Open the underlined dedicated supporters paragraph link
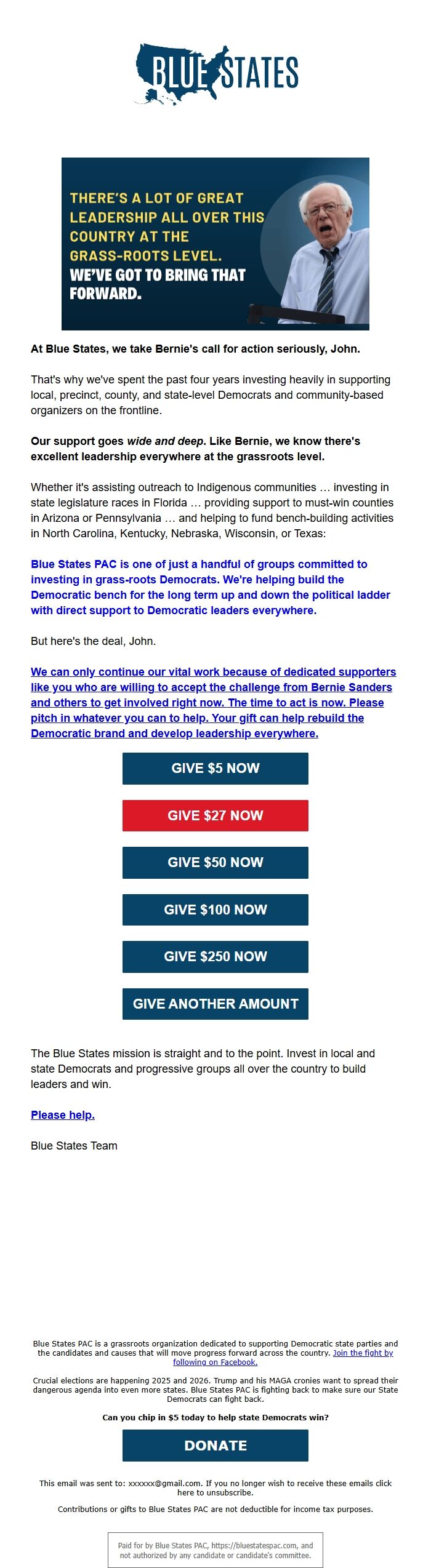Screen dimensions: 431x1568 [x=212, y=702]
